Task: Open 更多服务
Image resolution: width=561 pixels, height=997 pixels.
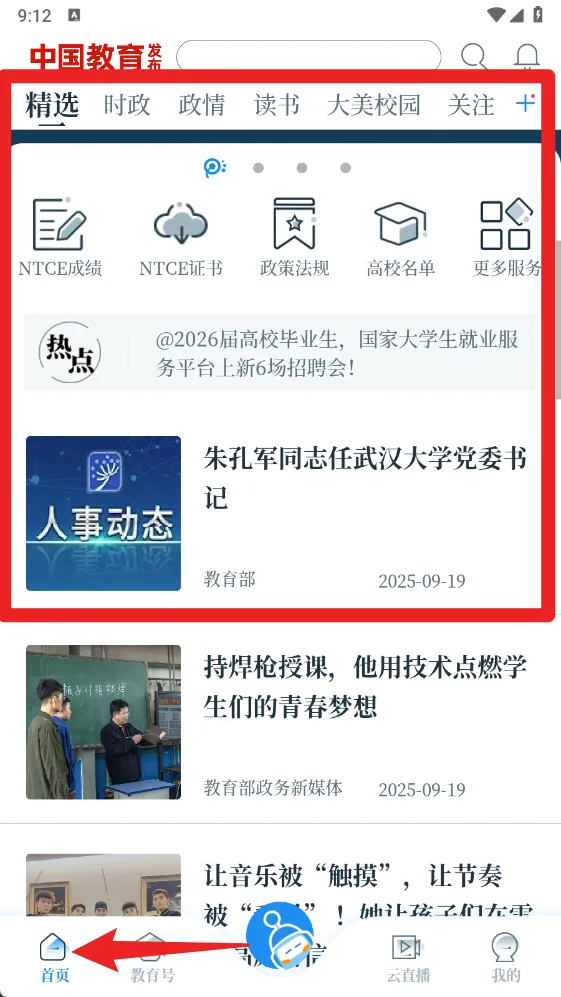Action: pyautogui.click(x=507, y=237)
